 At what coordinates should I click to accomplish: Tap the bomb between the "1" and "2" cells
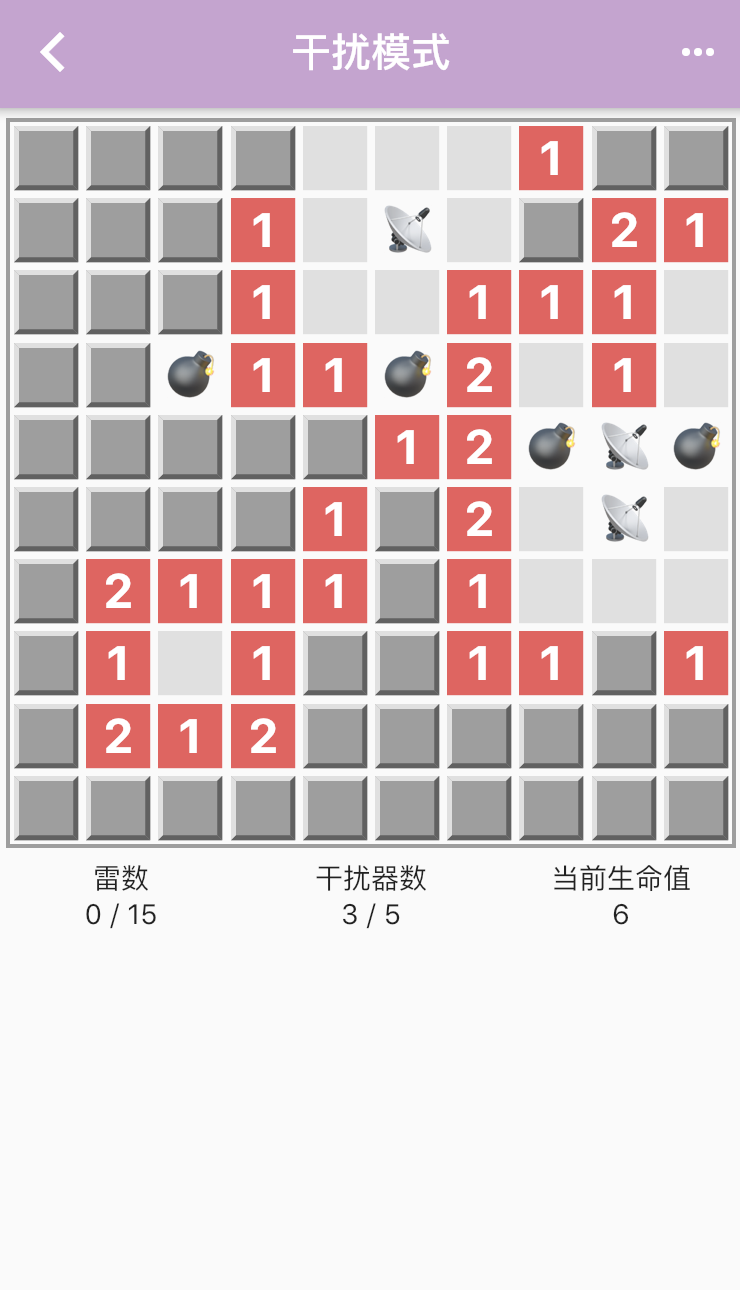(406, 375)
